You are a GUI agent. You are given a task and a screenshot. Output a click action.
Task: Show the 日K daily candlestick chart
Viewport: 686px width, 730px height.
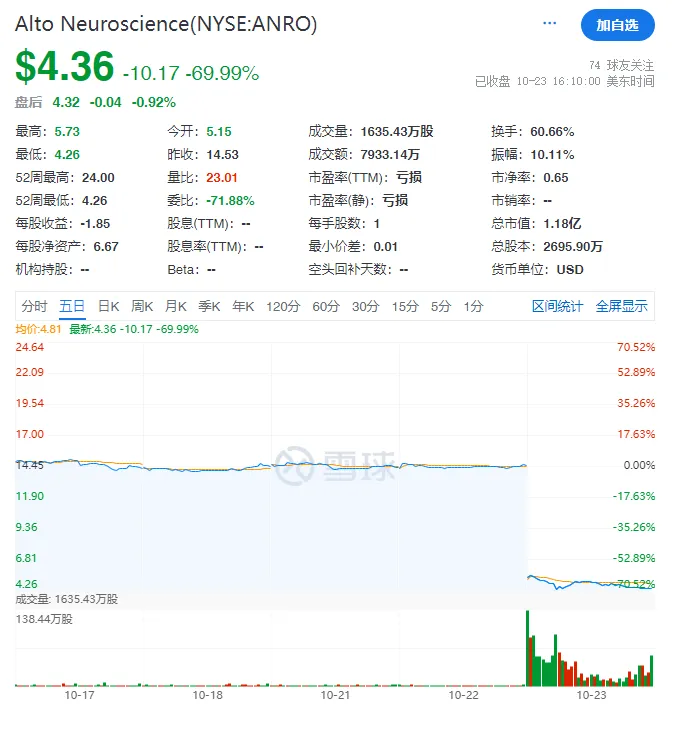coord(108,307)
